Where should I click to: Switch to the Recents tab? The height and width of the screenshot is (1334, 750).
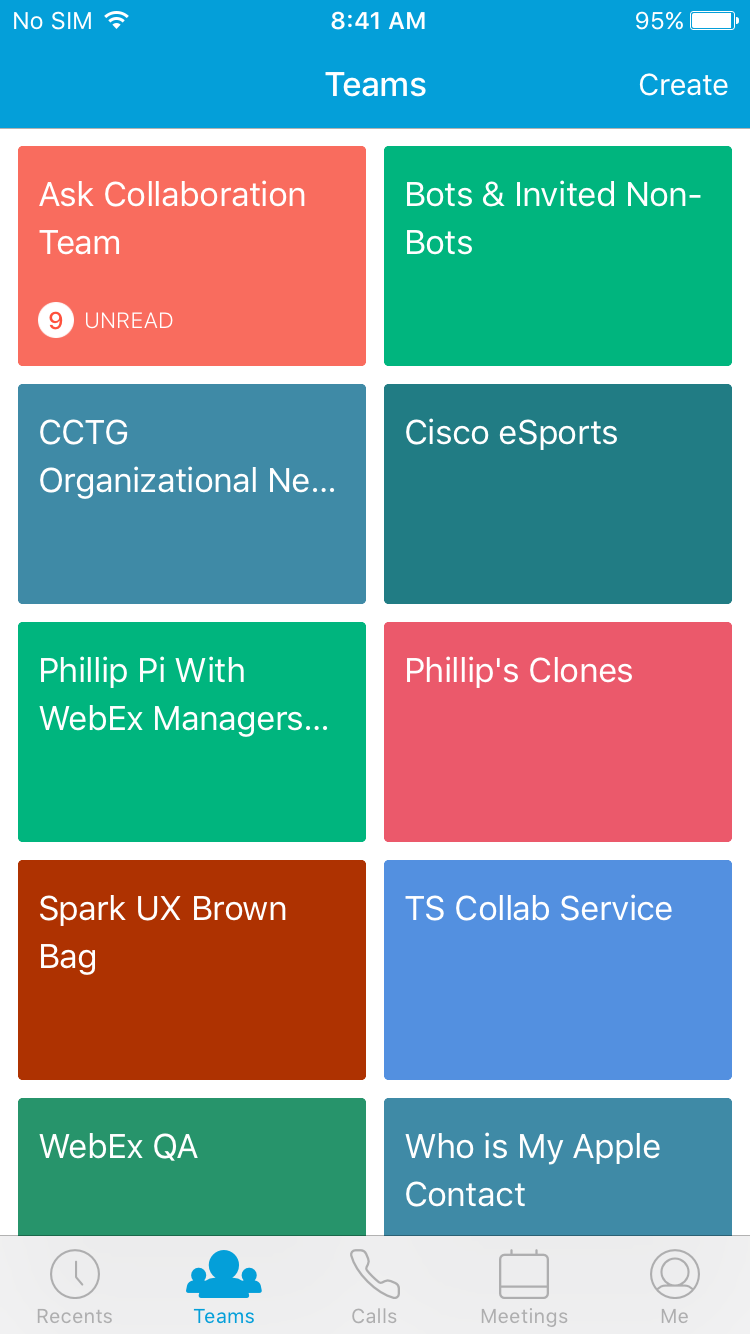point(75,1286)
